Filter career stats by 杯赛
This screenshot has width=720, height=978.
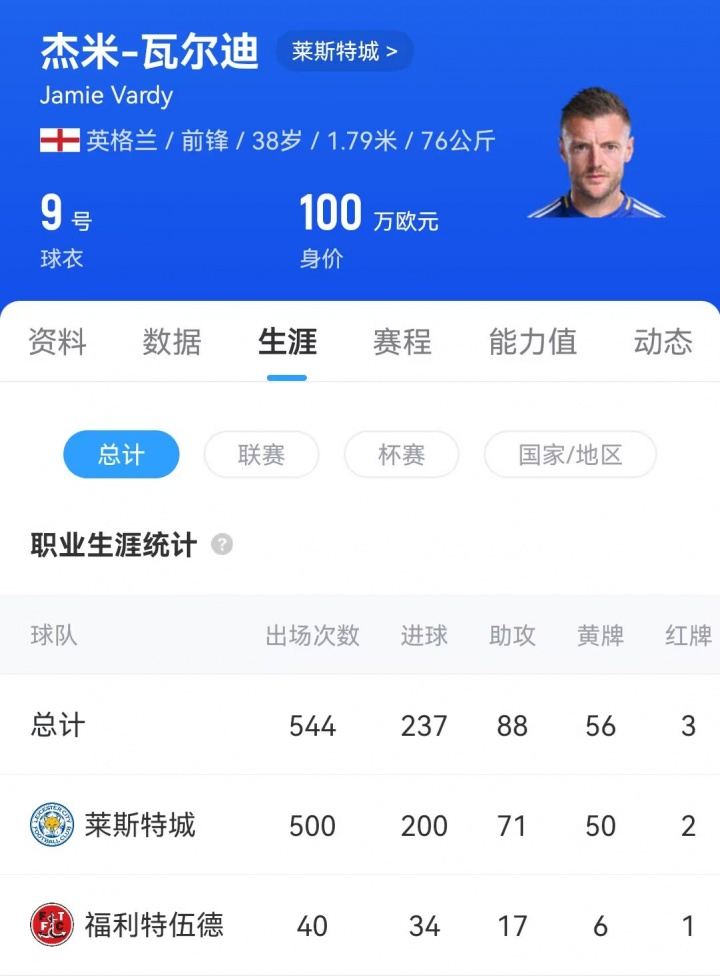tap(401, 455)
